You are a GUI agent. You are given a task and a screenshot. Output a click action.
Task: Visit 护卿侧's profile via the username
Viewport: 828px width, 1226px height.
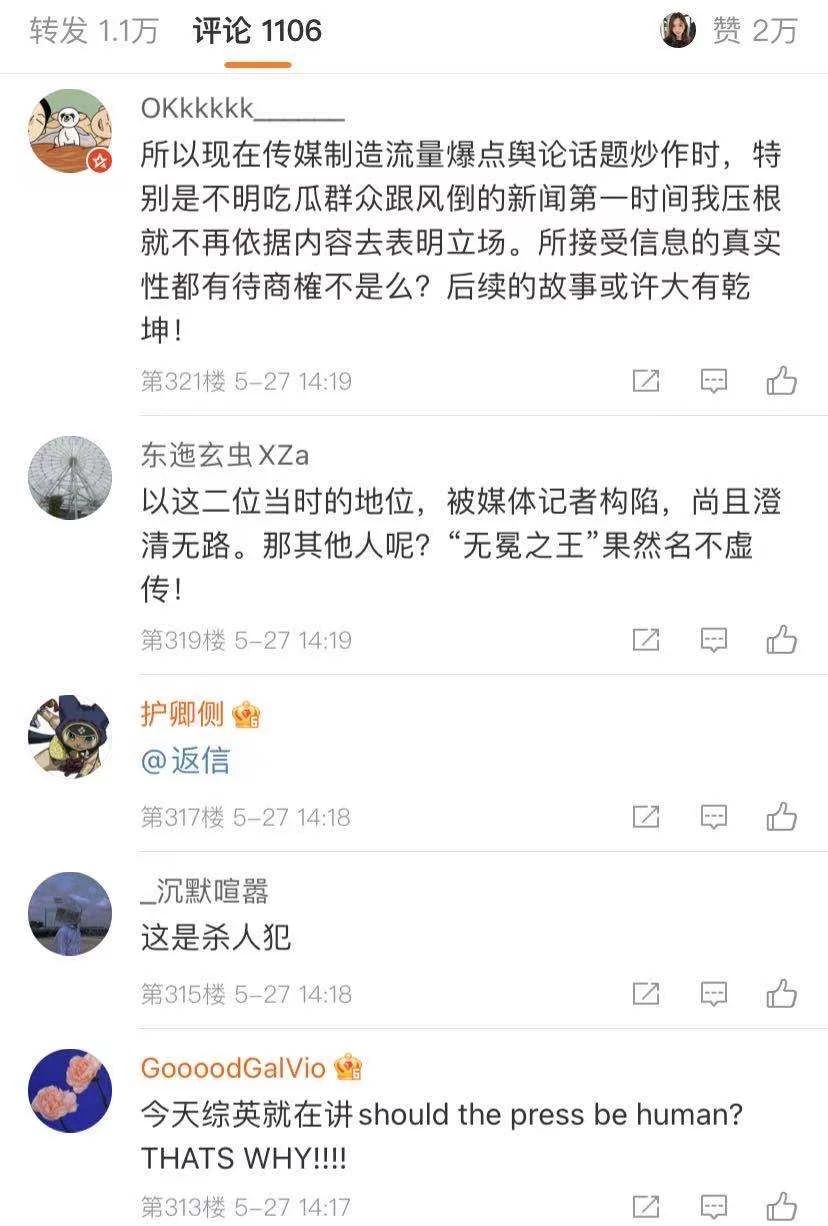[183, 715]
